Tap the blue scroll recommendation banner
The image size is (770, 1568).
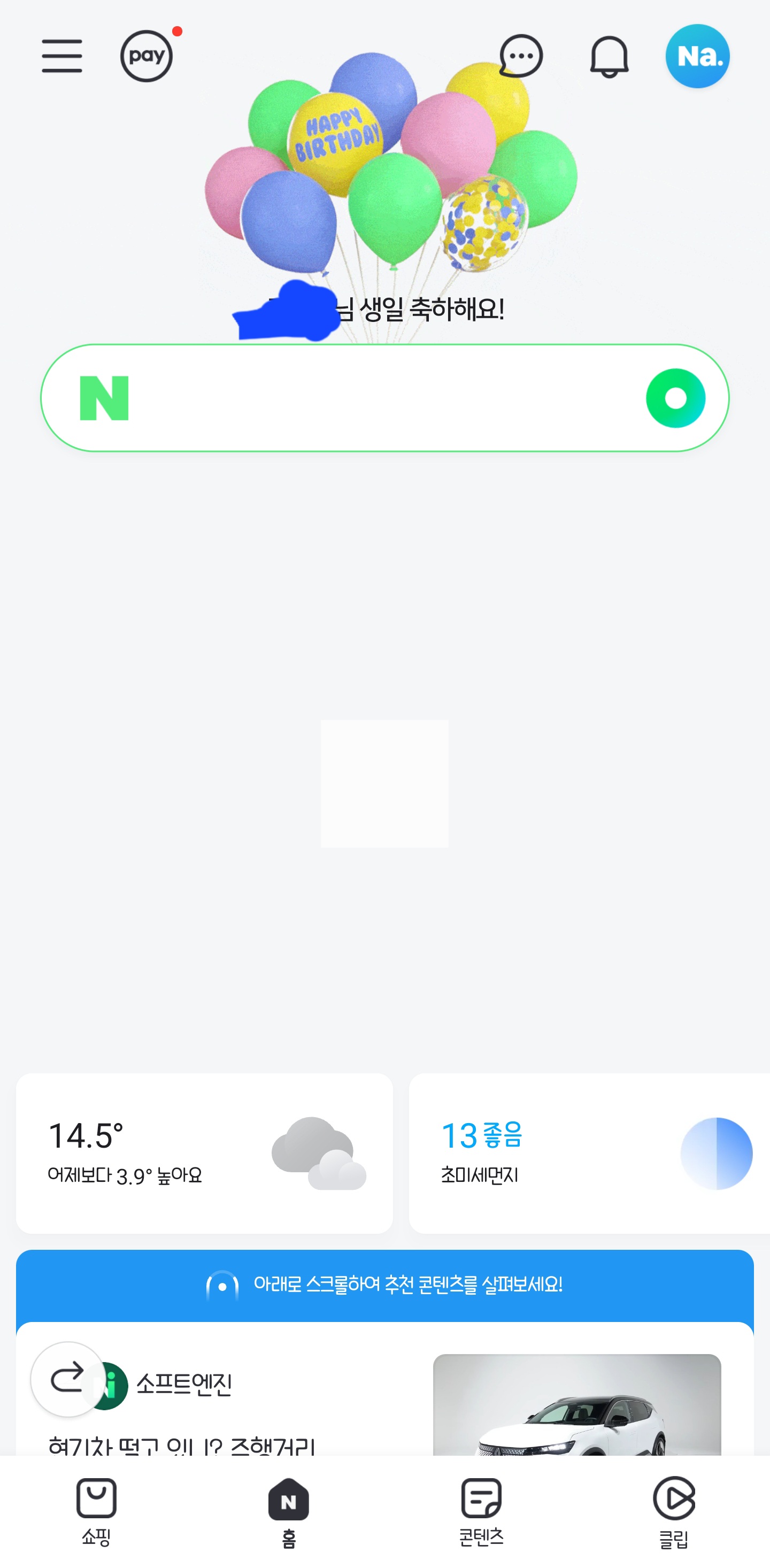coord(384,1285)
